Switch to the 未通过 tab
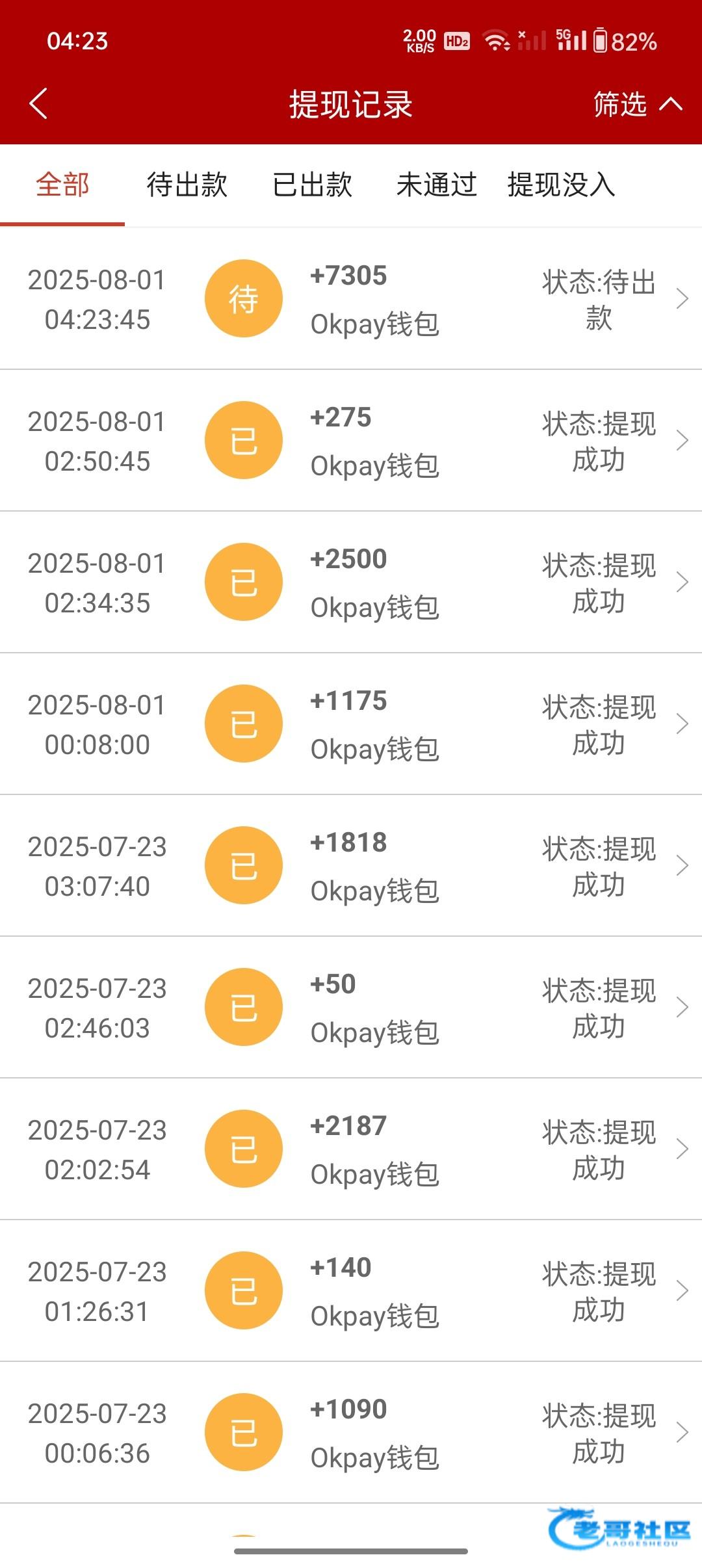 click(437, 185)
